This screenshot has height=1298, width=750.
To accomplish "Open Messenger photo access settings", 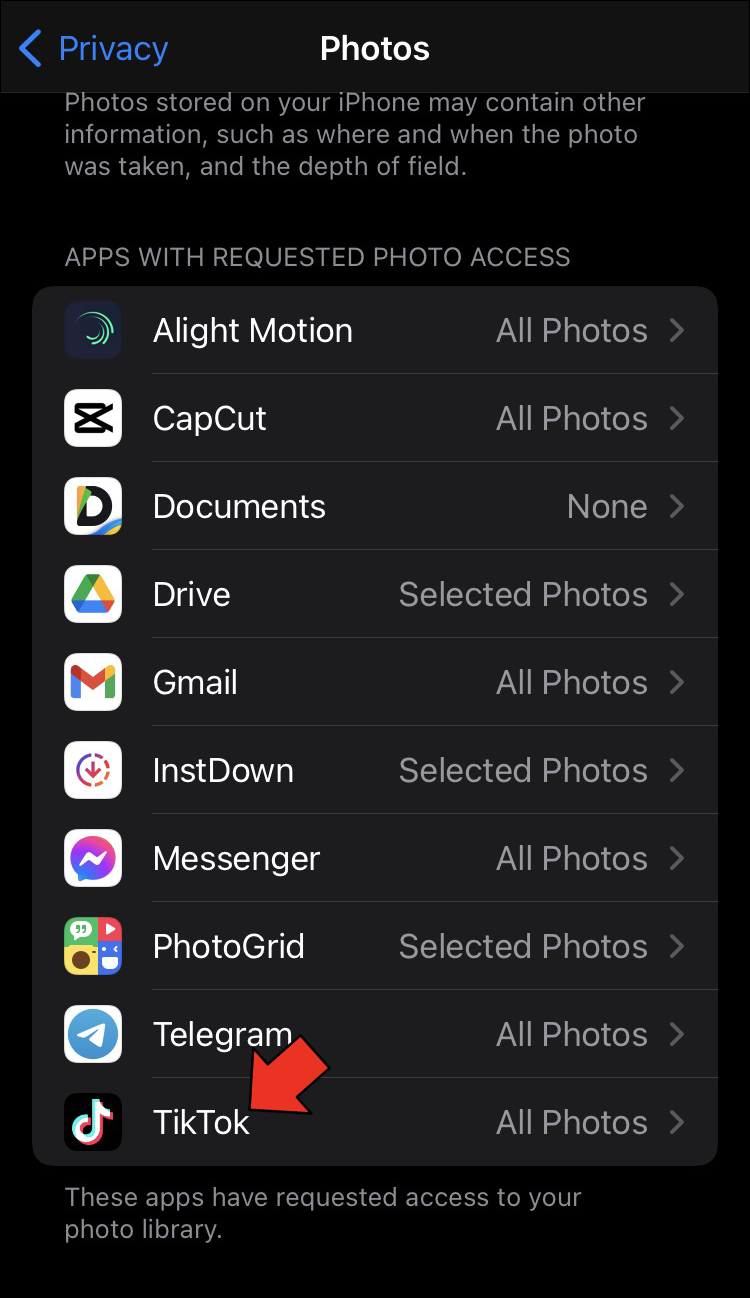I will [x=375, y=858].
